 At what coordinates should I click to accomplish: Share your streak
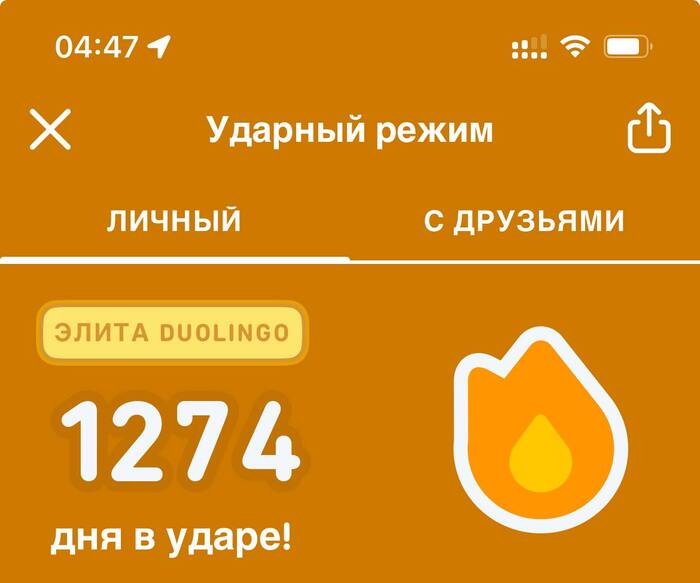pos(647,130)
